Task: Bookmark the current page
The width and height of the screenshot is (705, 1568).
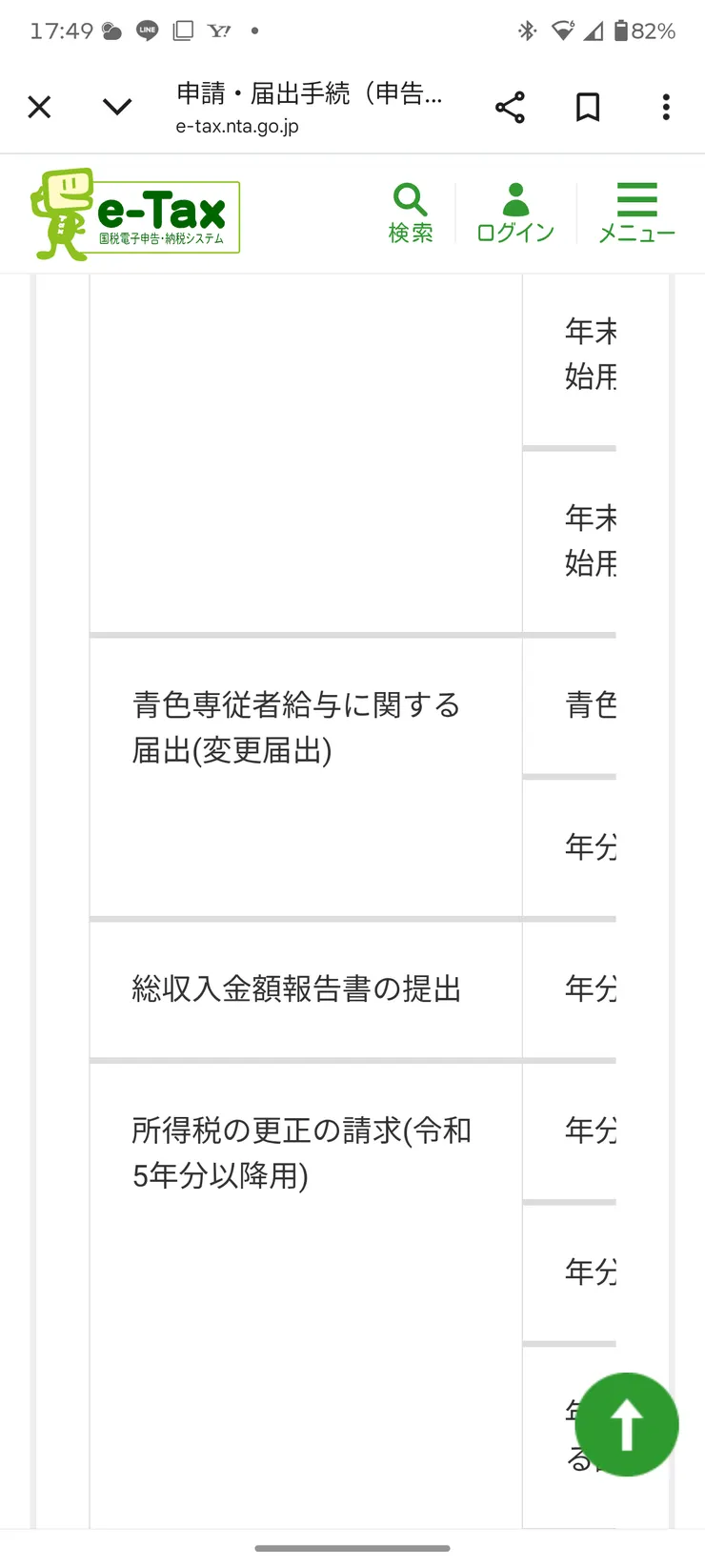Action: (x=588, y=107)
